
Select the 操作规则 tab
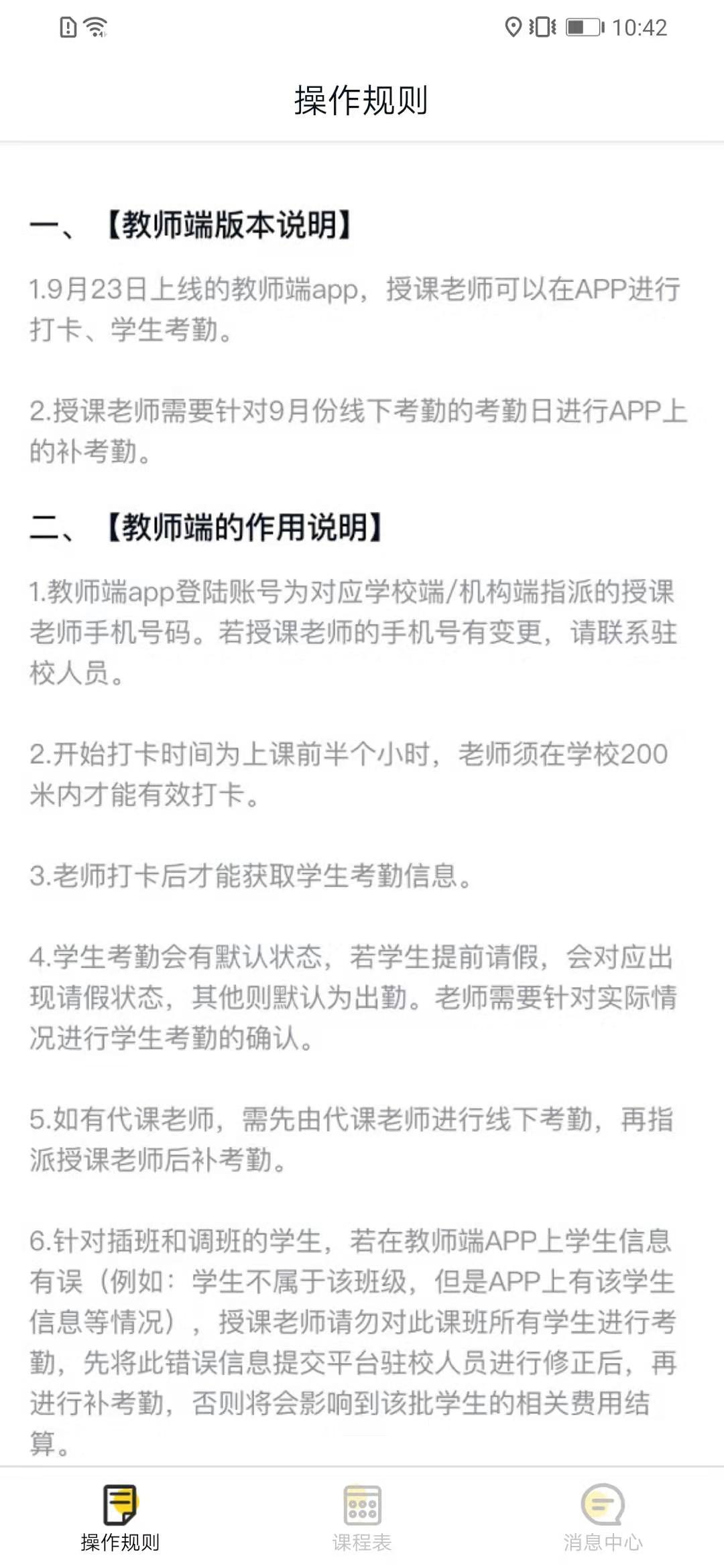121,1517
